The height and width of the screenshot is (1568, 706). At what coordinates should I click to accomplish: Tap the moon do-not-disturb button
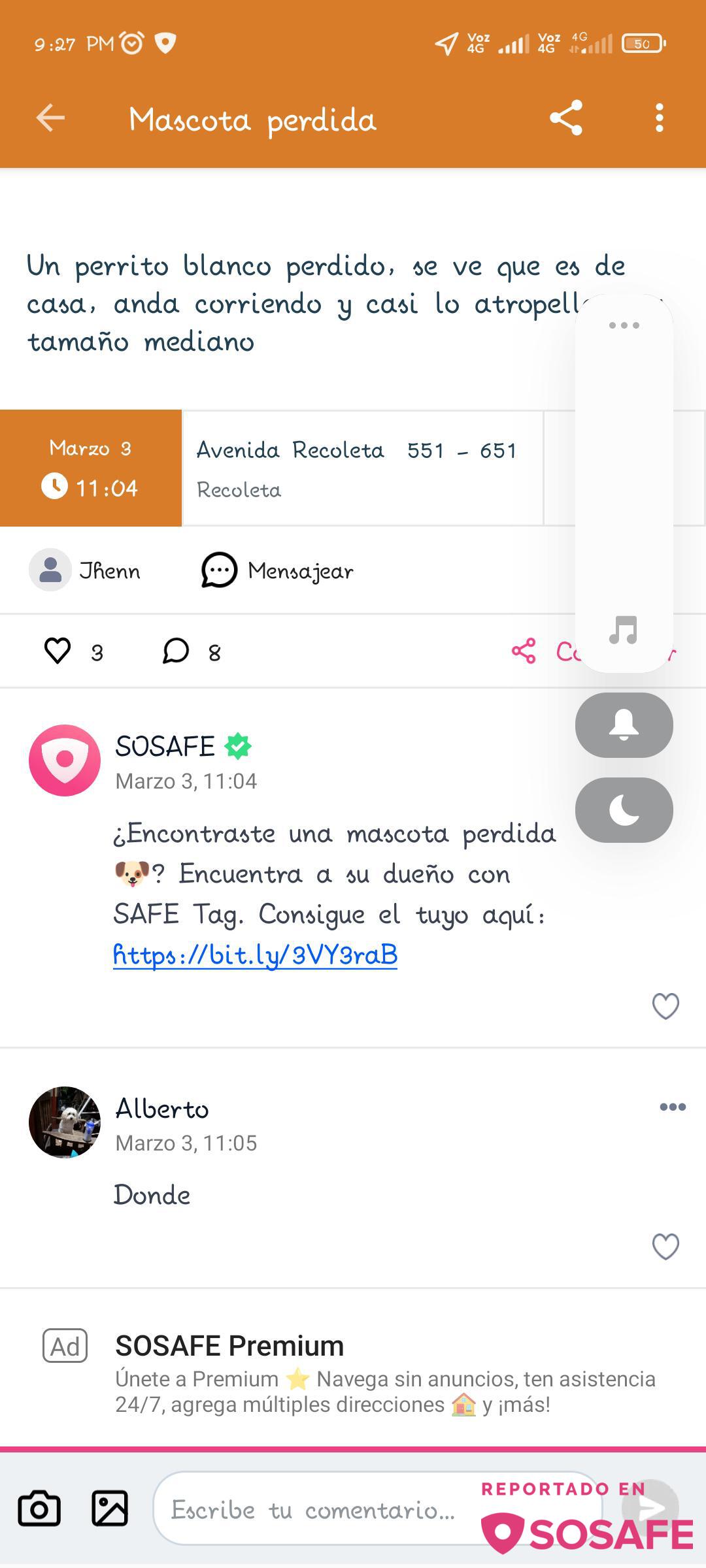624,810
